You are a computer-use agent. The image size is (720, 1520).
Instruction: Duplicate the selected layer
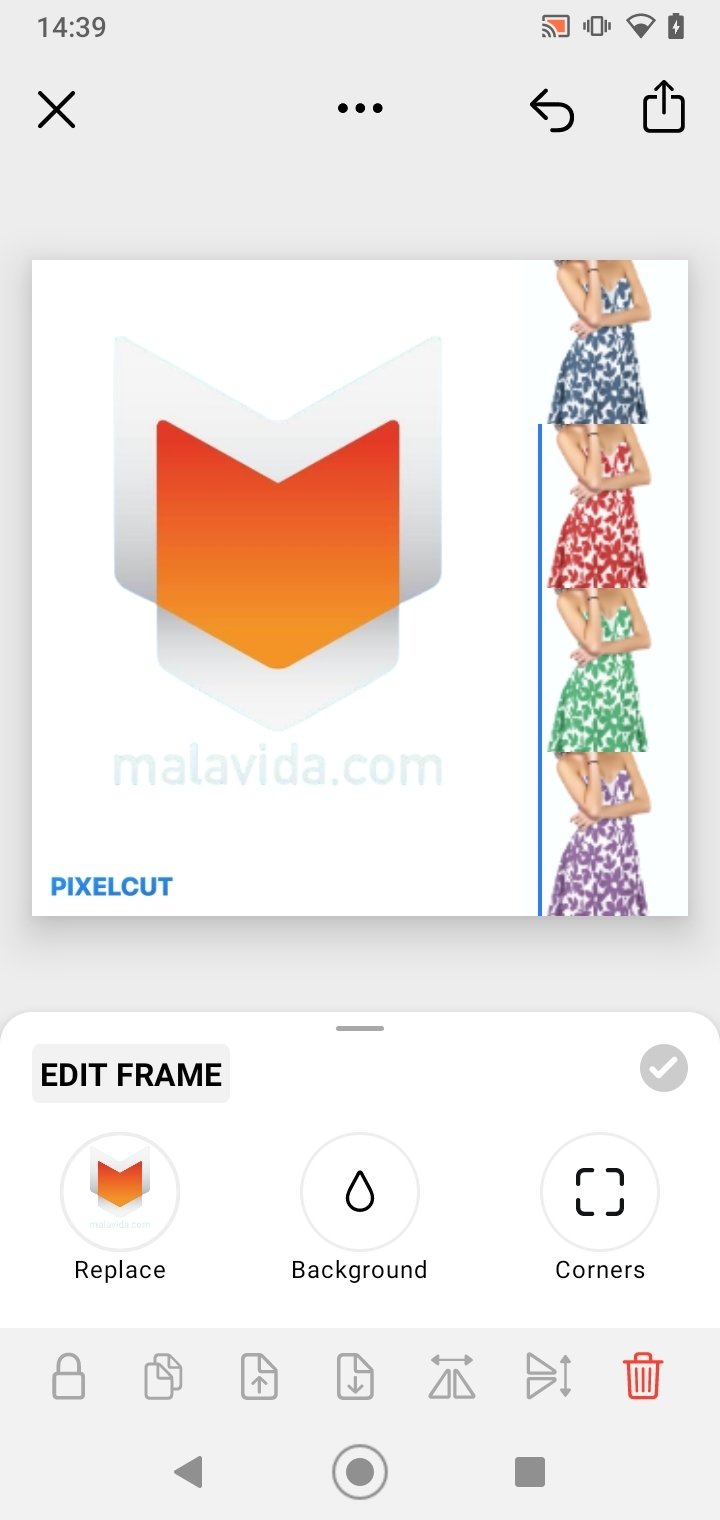click(163, 1376)
